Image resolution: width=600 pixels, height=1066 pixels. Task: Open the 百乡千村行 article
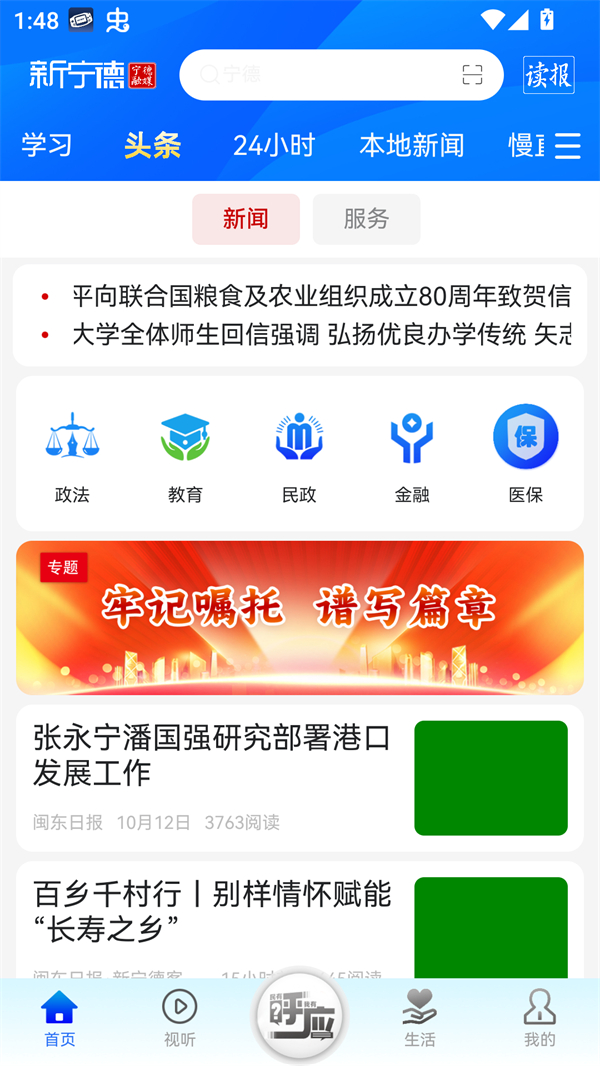tap(212, 912)
